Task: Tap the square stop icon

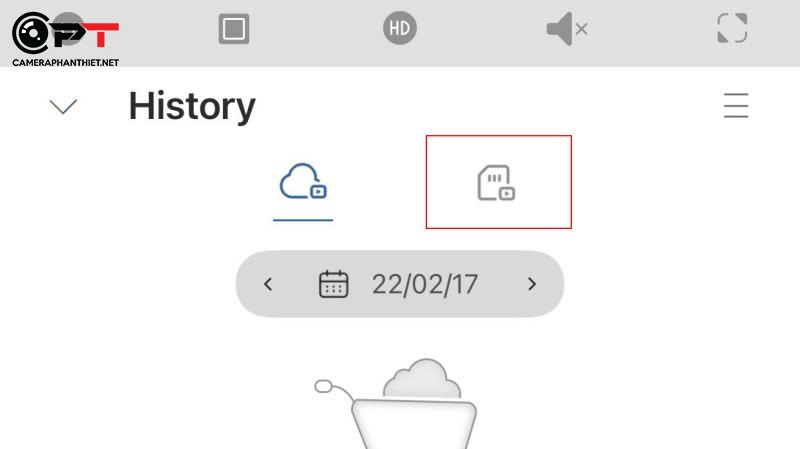Action: tap(234, 29)
